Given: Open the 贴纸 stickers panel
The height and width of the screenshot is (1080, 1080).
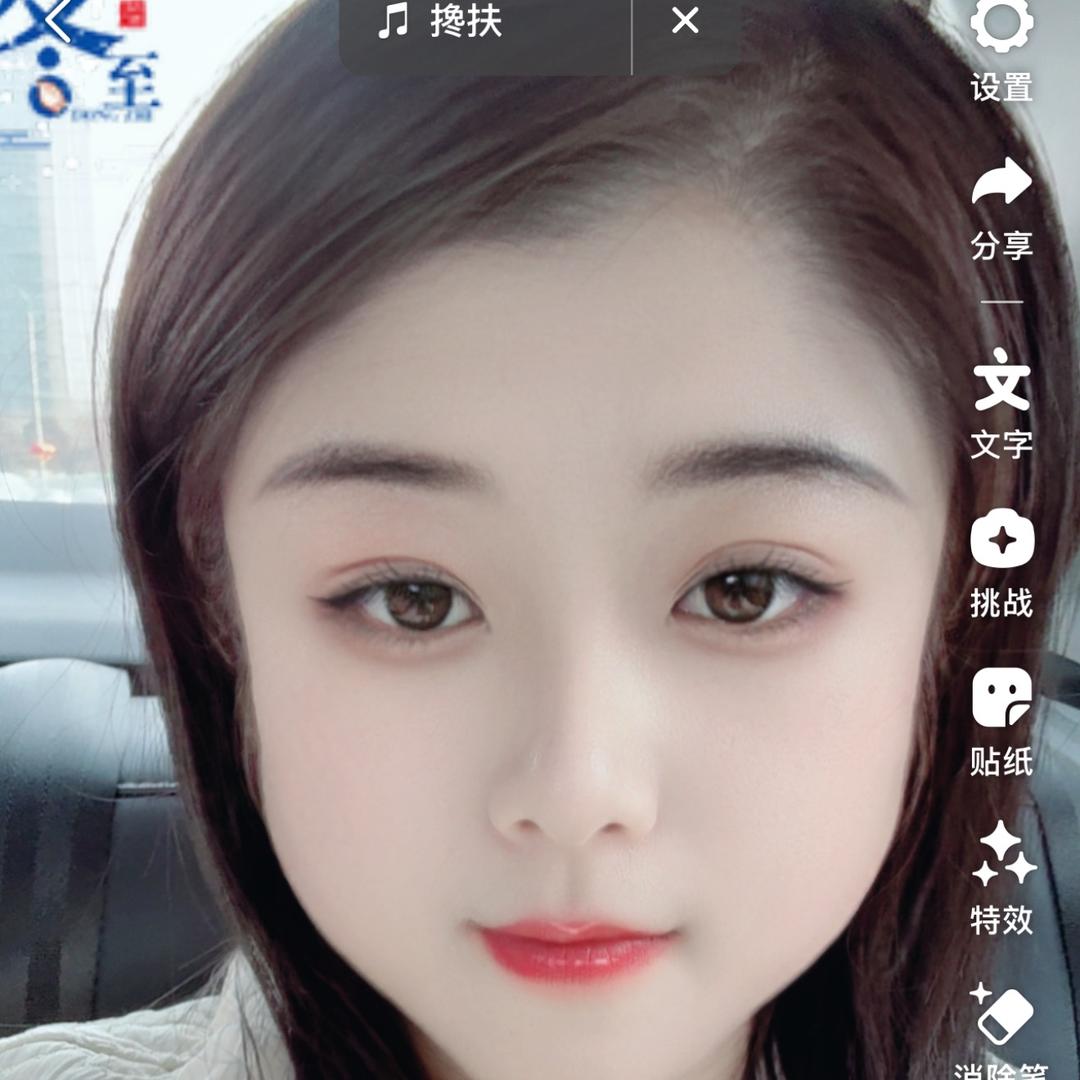Looking at the screenshot, I should 1001,720.
